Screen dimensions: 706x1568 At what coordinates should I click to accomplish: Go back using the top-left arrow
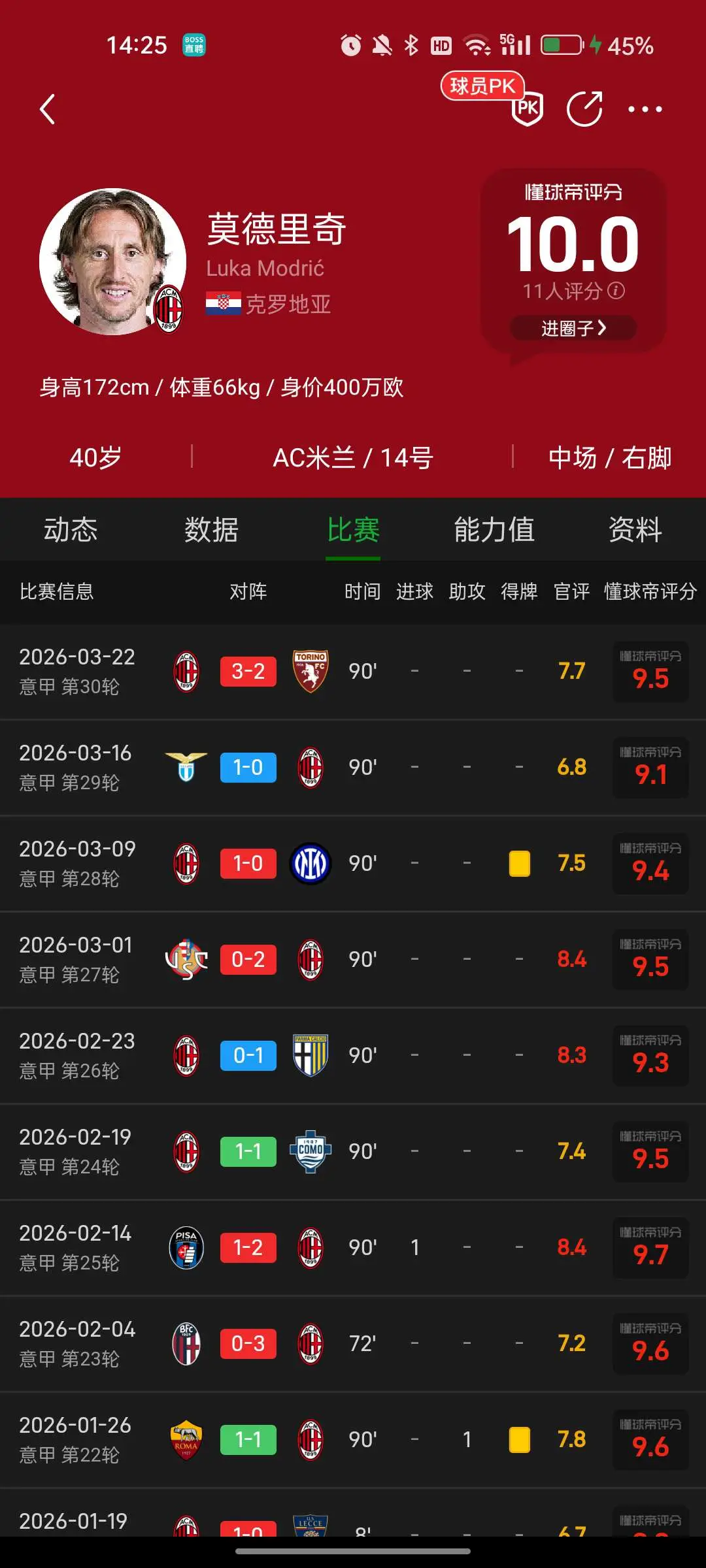47,109
